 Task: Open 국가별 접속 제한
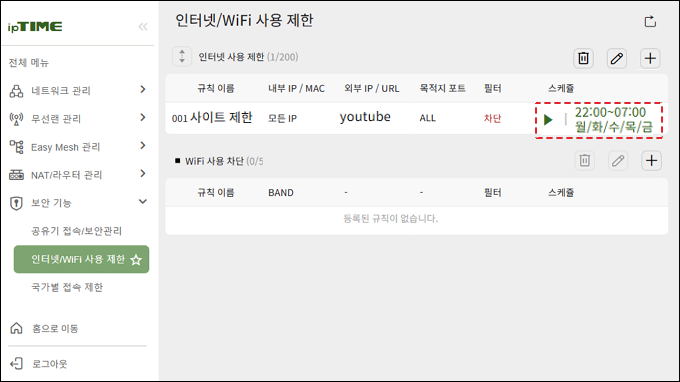pyautogui.click(x=67, y=287)
